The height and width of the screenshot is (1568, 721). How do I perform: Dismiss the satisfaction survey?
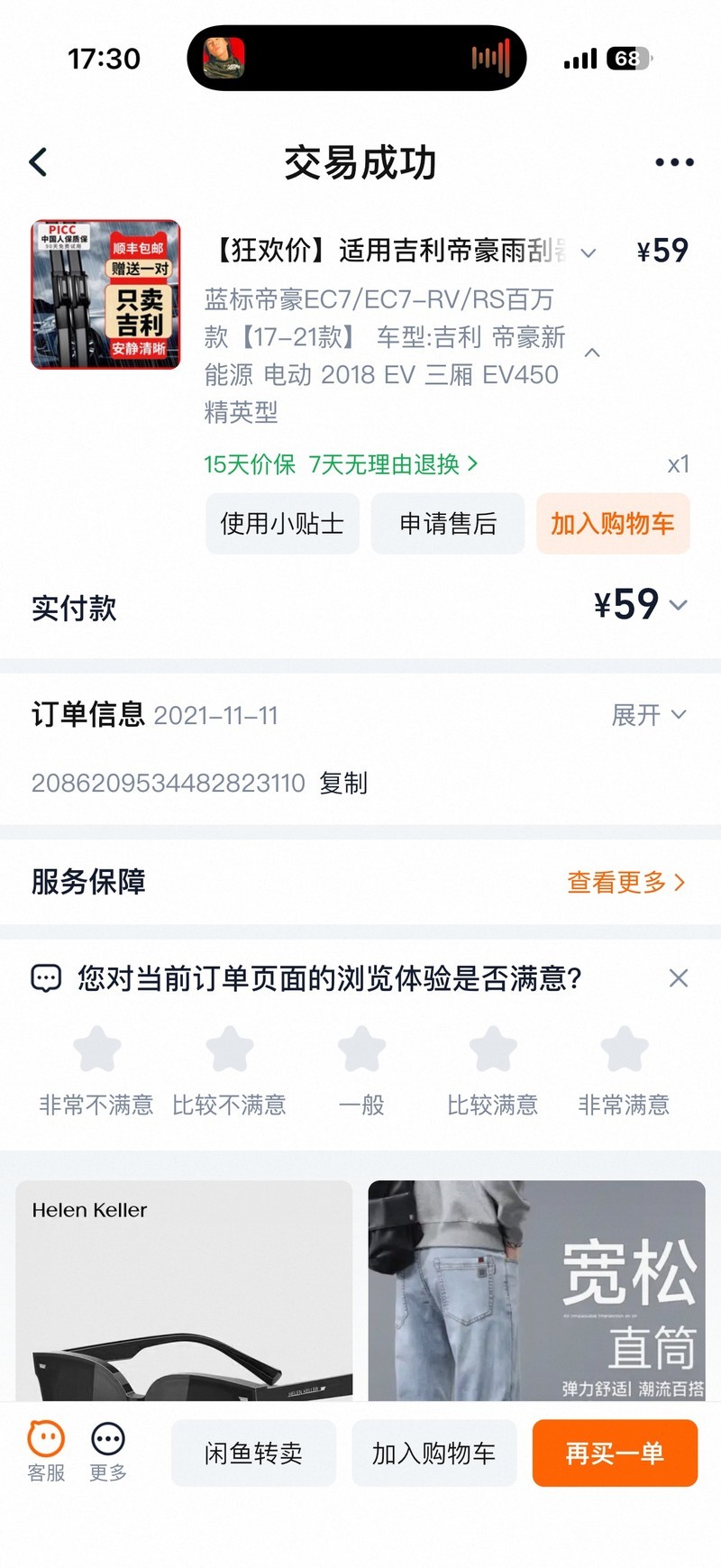pos(679,978)
